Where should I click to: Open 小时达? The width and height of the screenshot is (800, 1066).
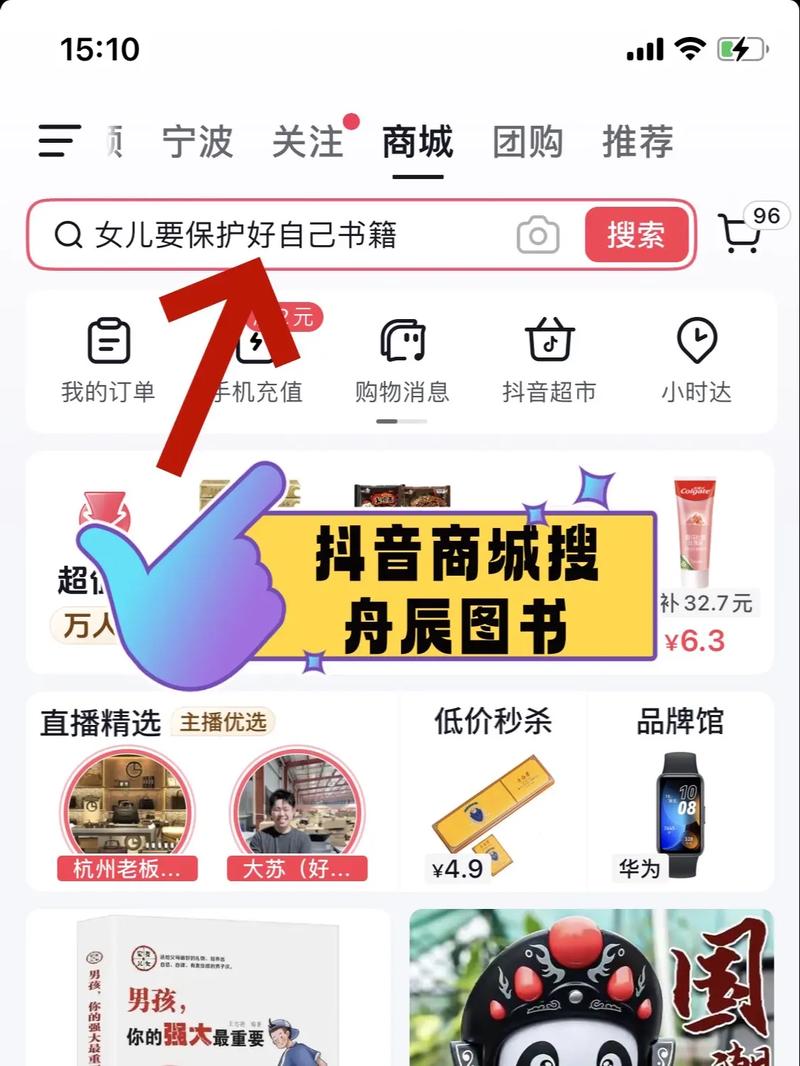coord(696,360)
